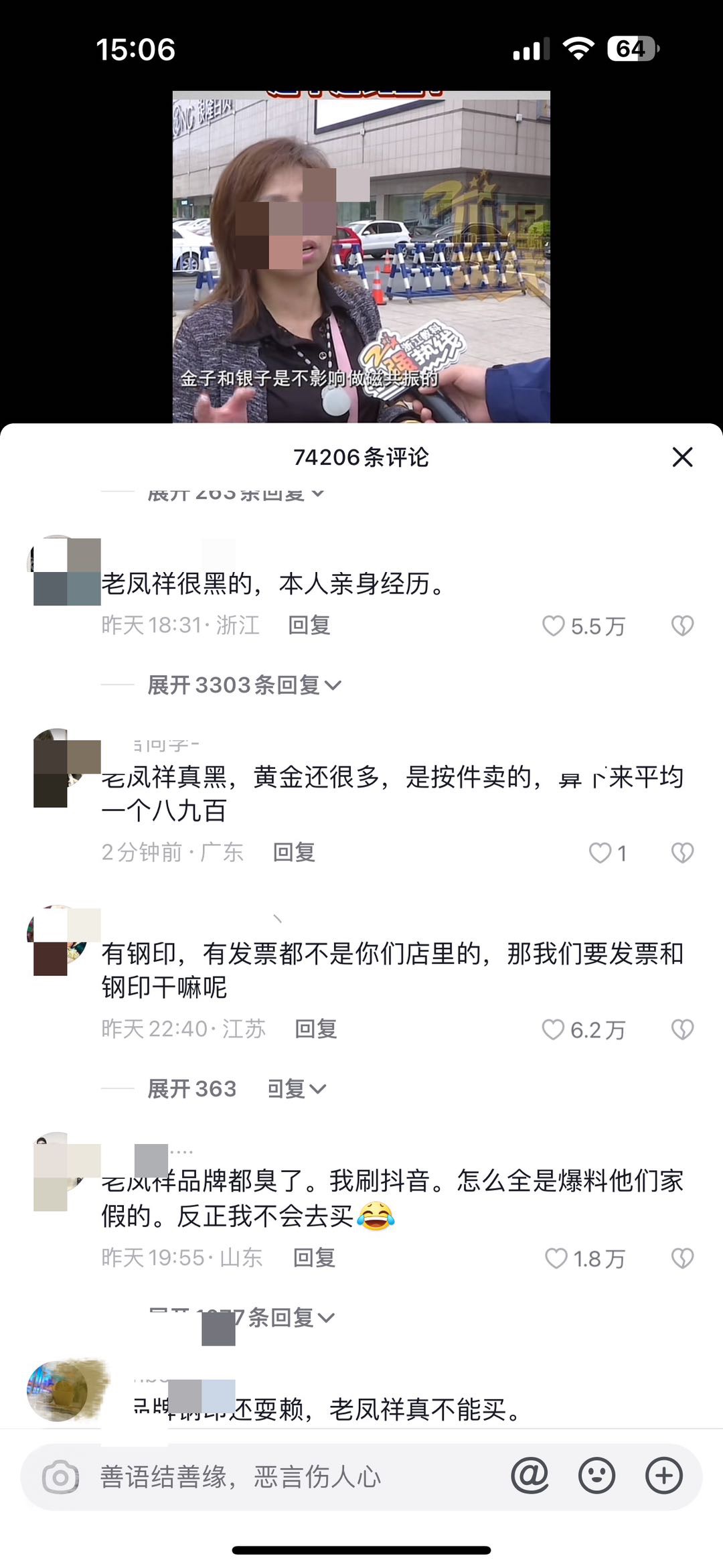723x1568 pixels.
Task: Reply to the comment posted 昨天 18:31 from 浙江
Action: coord(309,626)
